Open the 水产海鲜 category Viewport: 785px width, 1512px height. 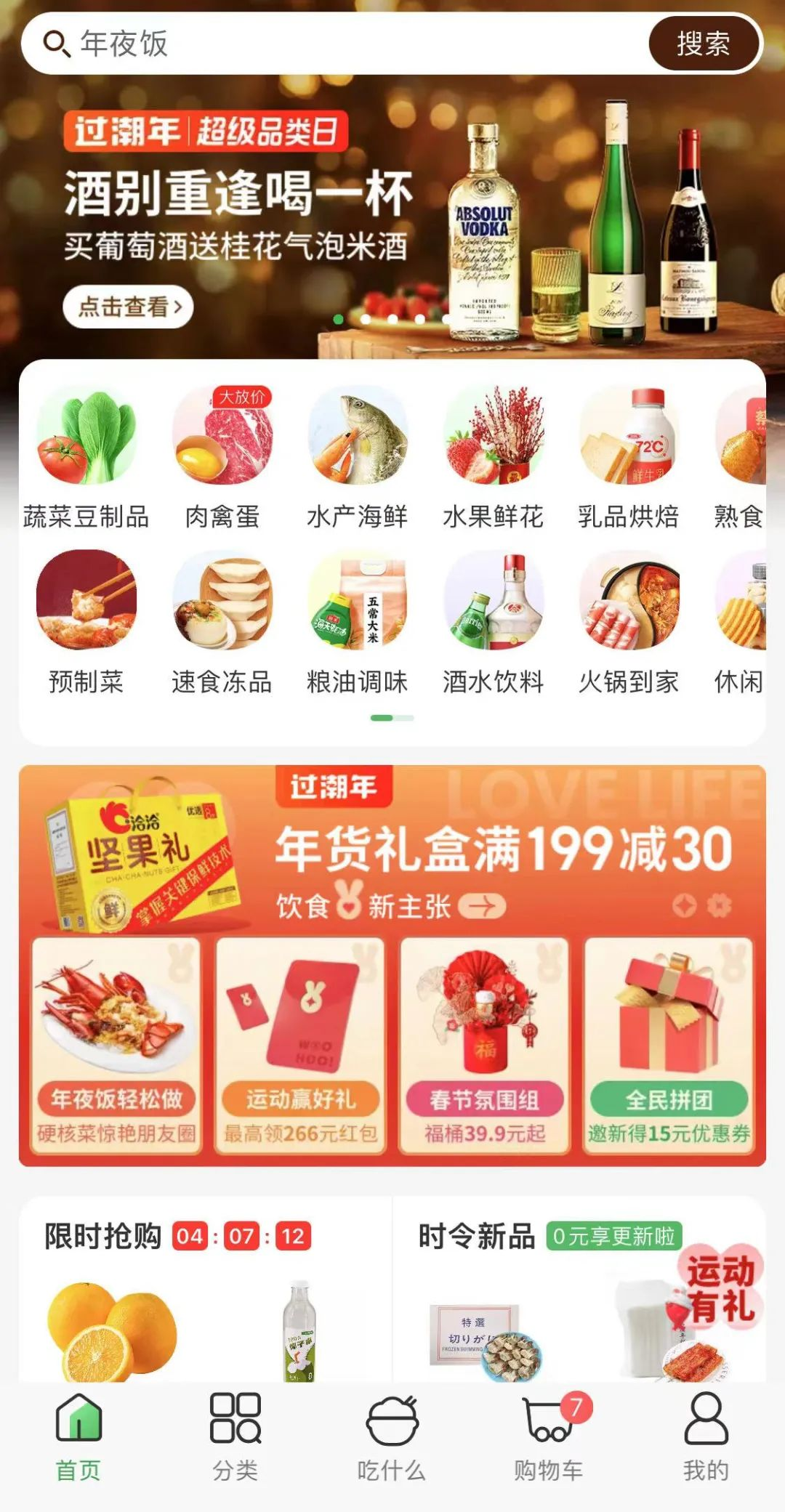(x=357, y=458)
